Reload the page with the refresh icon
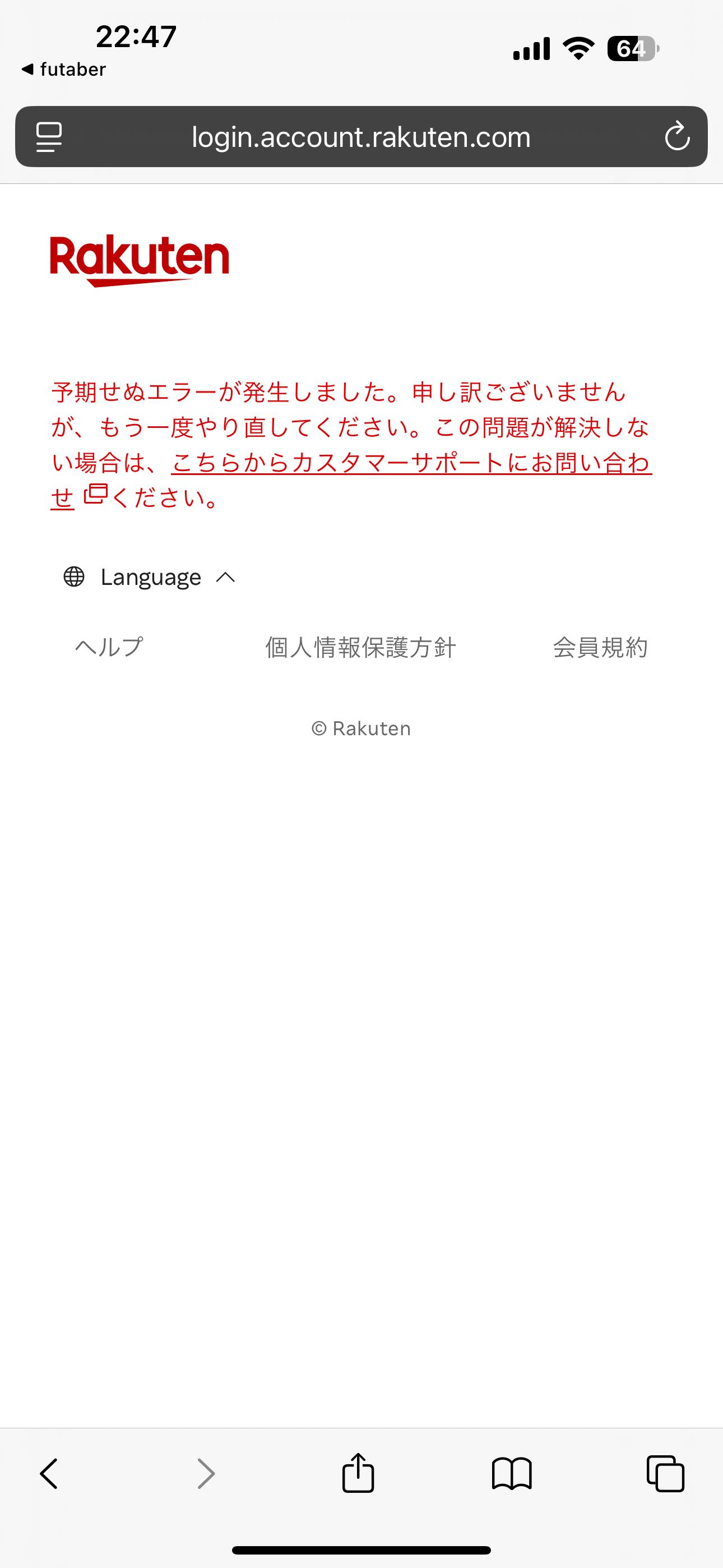The height and width of the screenshot is (1568, 723). pyautogui.click(x=676, y=136)
